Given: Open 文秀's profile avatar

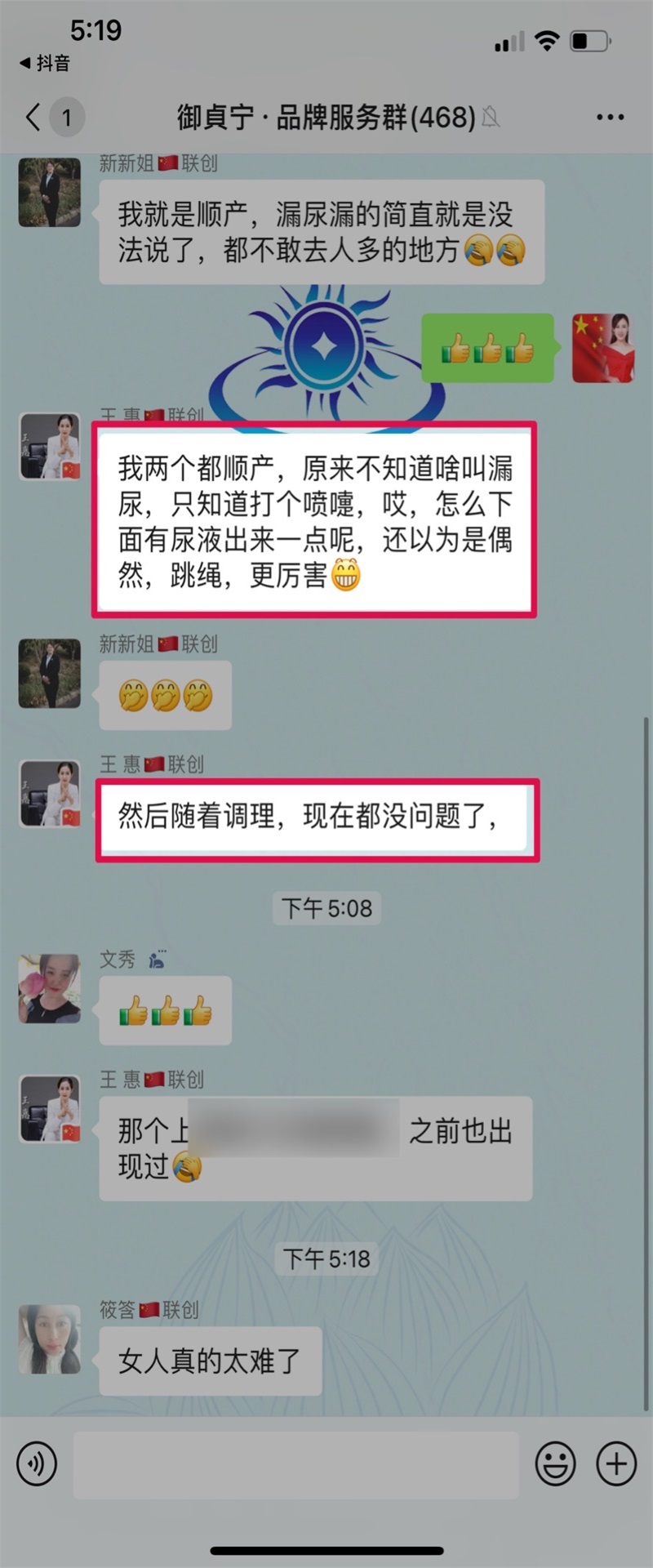Looking at the screenshot, I should coord(50,989).
